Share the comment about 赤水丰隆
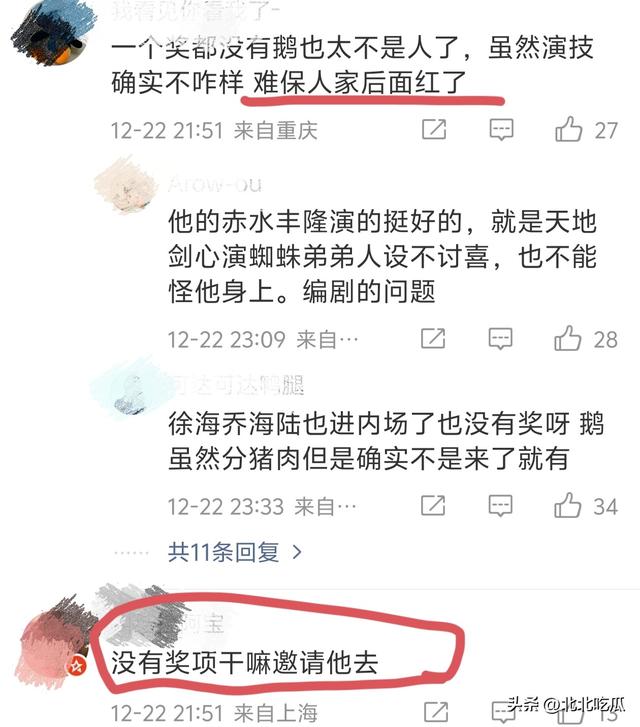The image size is (640, 727). [433, 339]
